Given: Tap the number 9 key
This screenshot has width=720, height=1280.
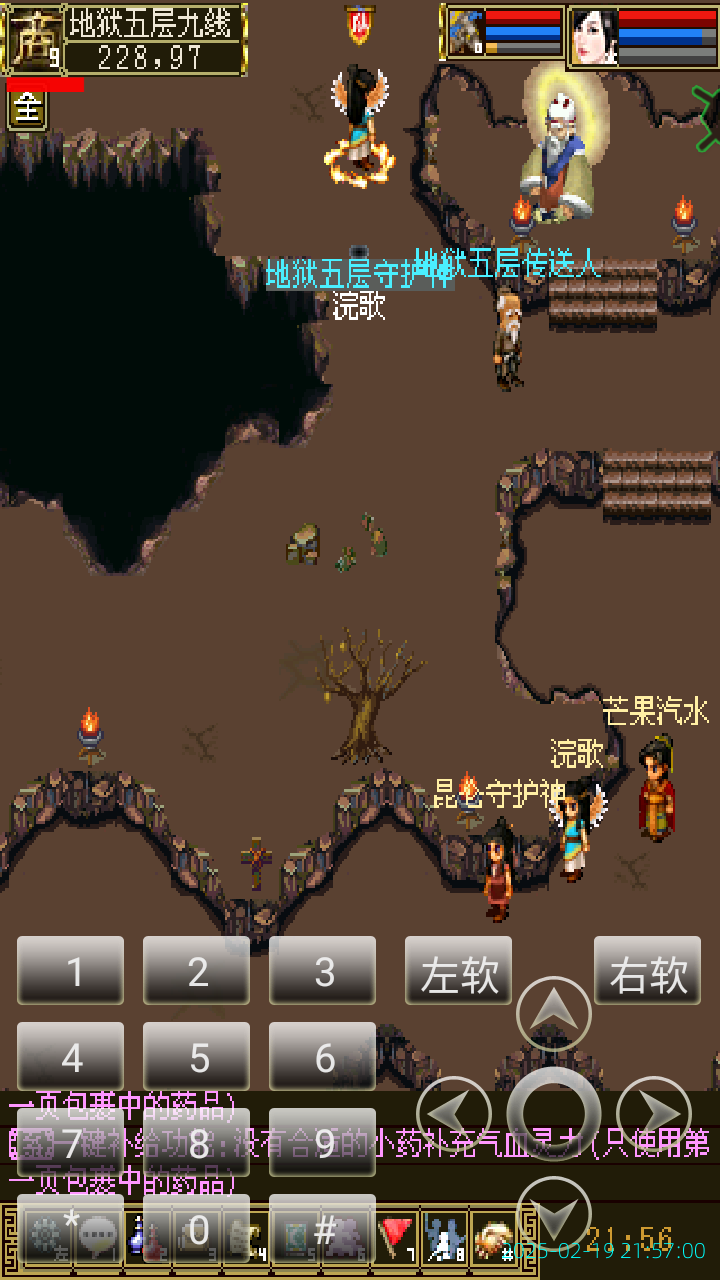Looking at the screenshot, I should [x=323, y=1142].
